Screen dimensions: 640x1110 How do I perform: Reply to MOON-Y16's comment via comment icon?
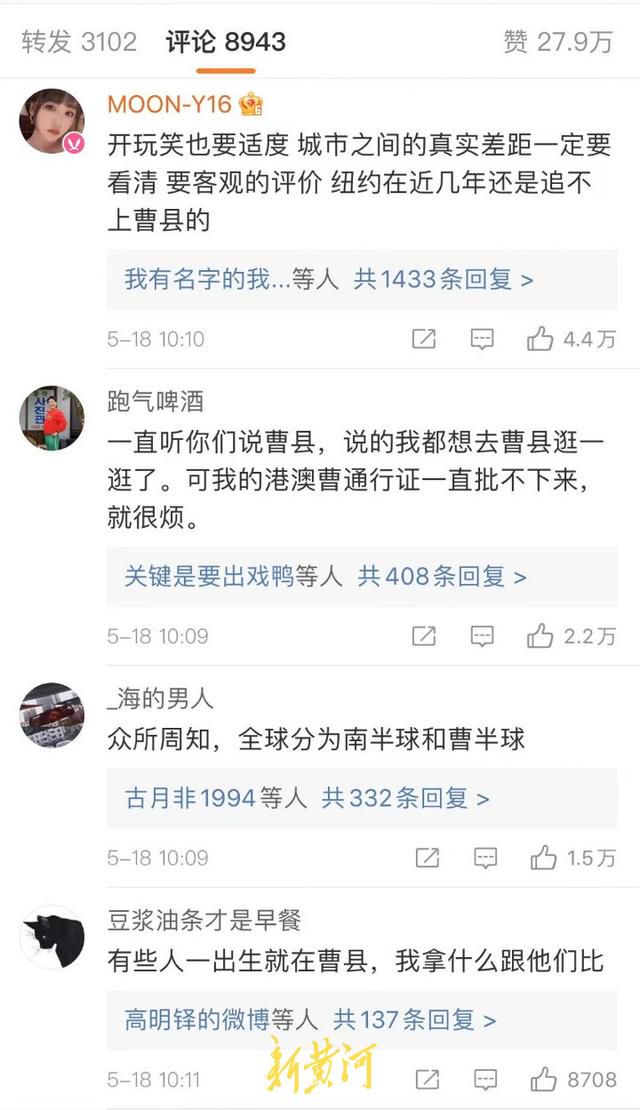tap(482, 340)
